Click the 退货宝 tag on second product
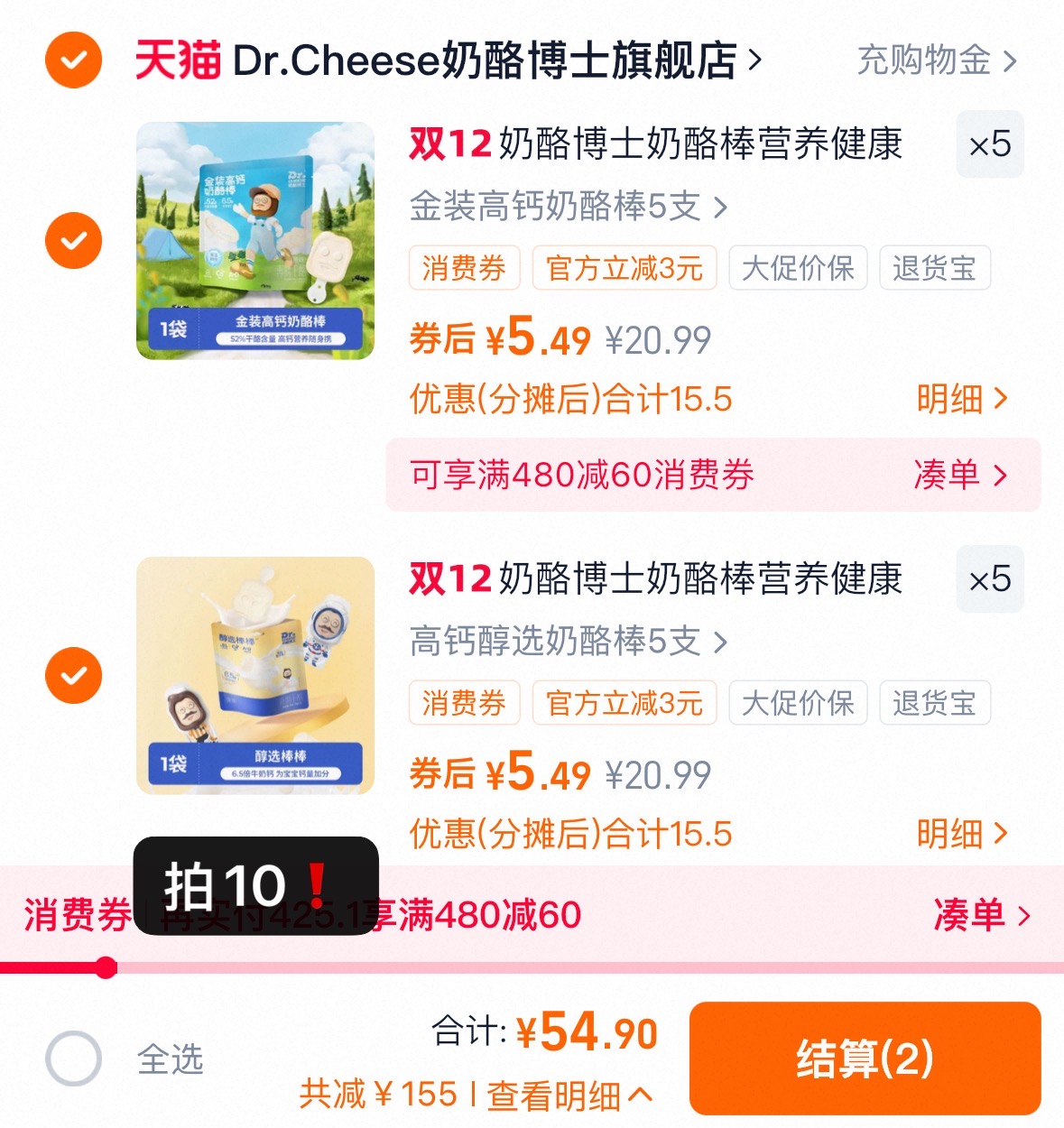This screenshot has width=1064, height=1128. pyautogui.click(x=935, y=703)
